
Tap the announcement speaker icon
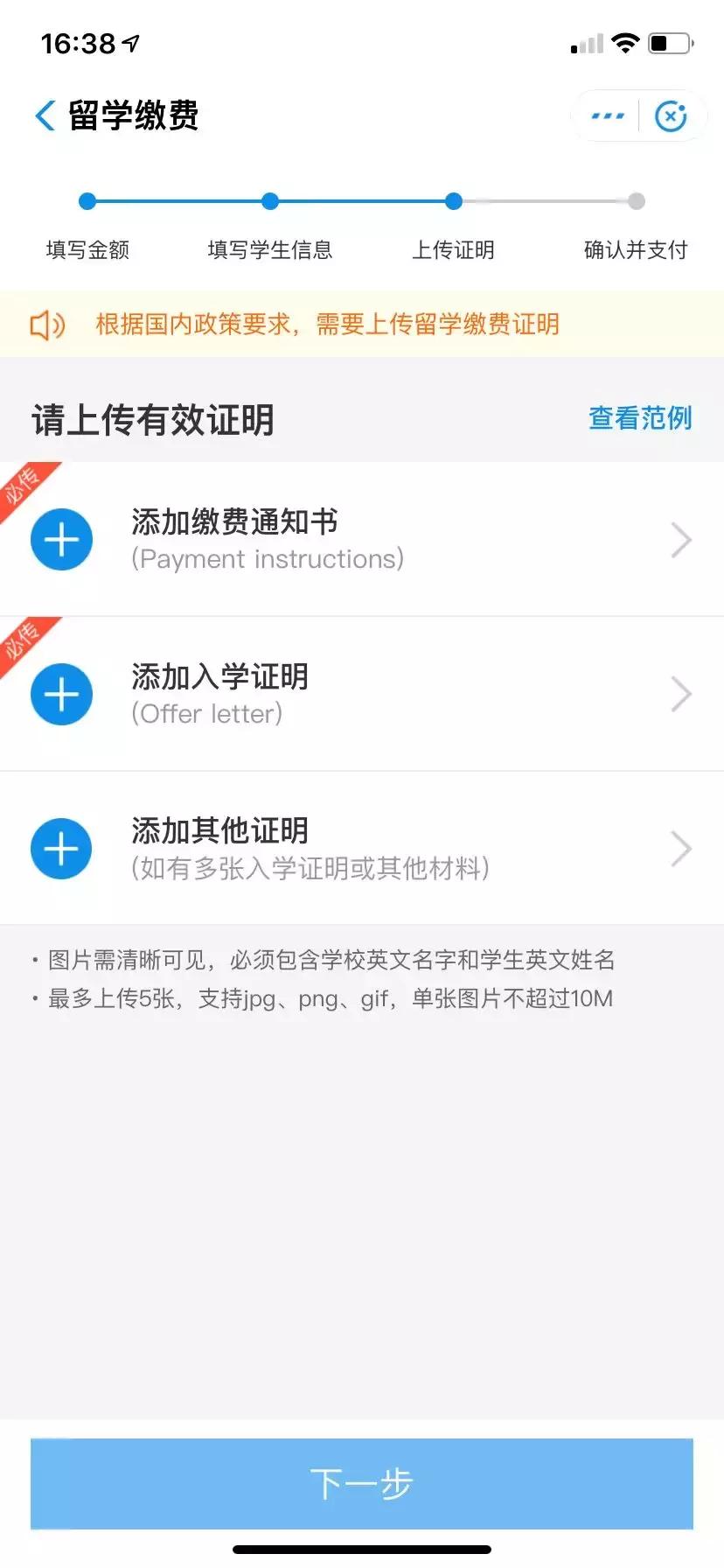50,324
